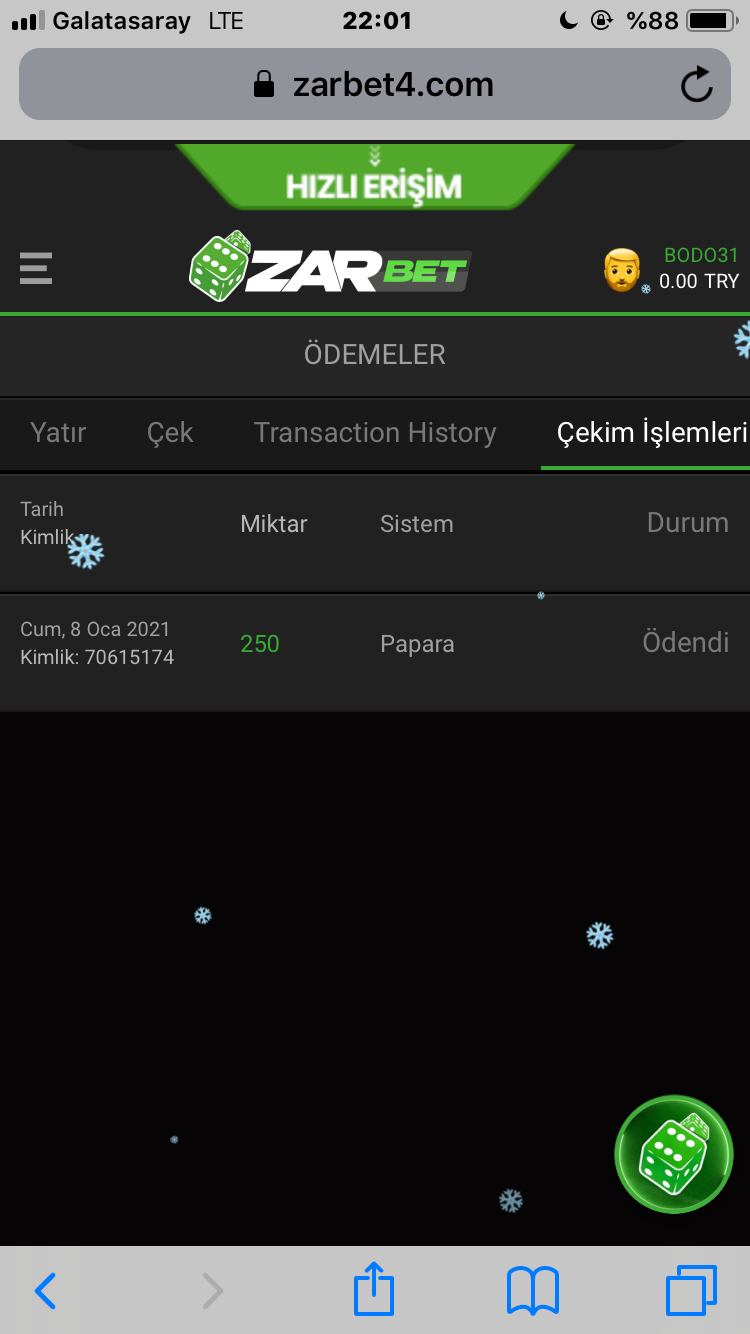Go back in Safari
Image resolution: width=750 pixels, height=1334 pixels.
click(x=46, y=1291)
